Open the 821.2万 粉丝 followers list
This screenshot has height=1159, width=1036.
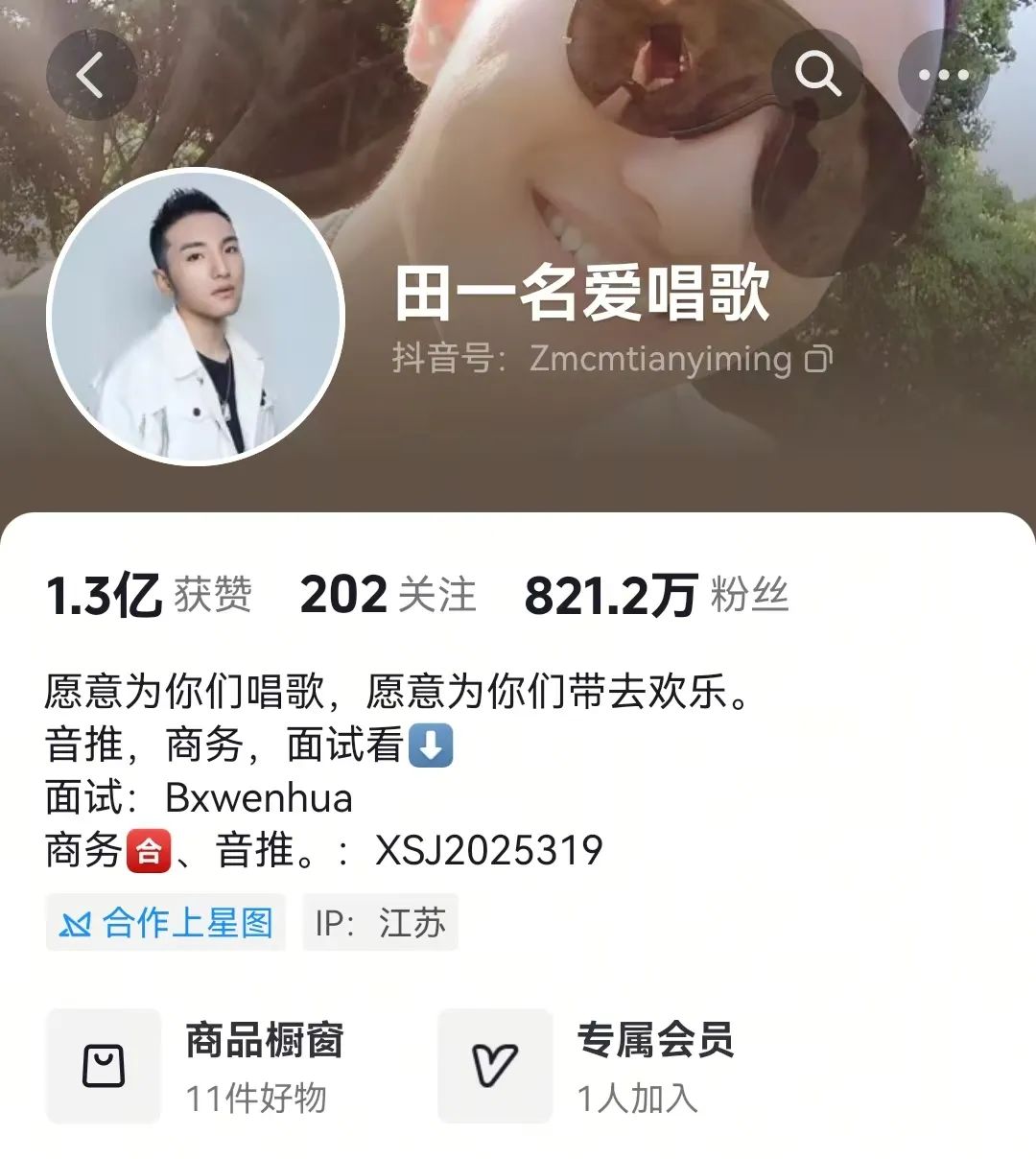(656, 595)
